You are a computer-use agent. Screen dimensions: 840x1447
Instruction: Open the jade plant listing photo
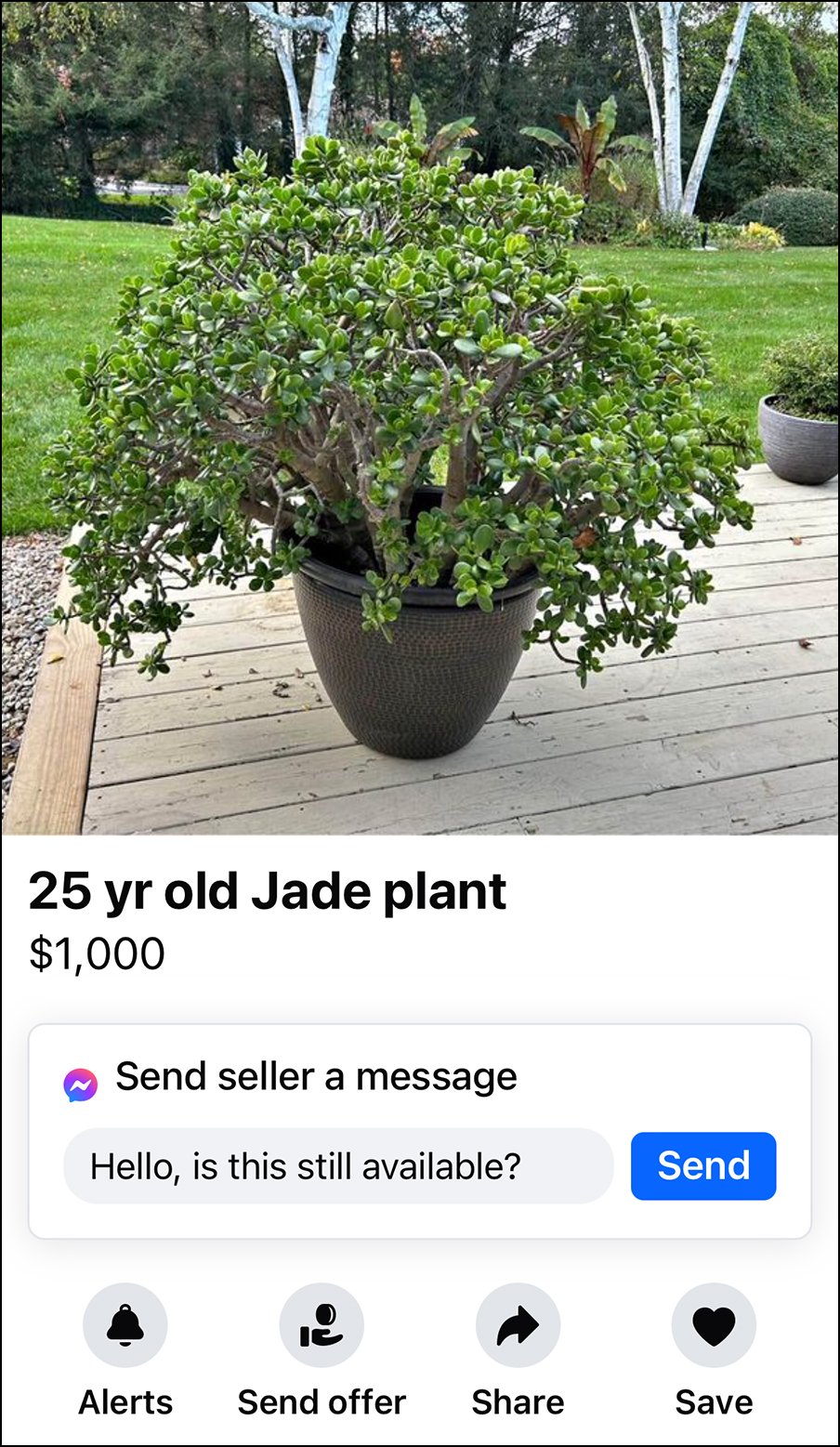click(x=420, y=418)
